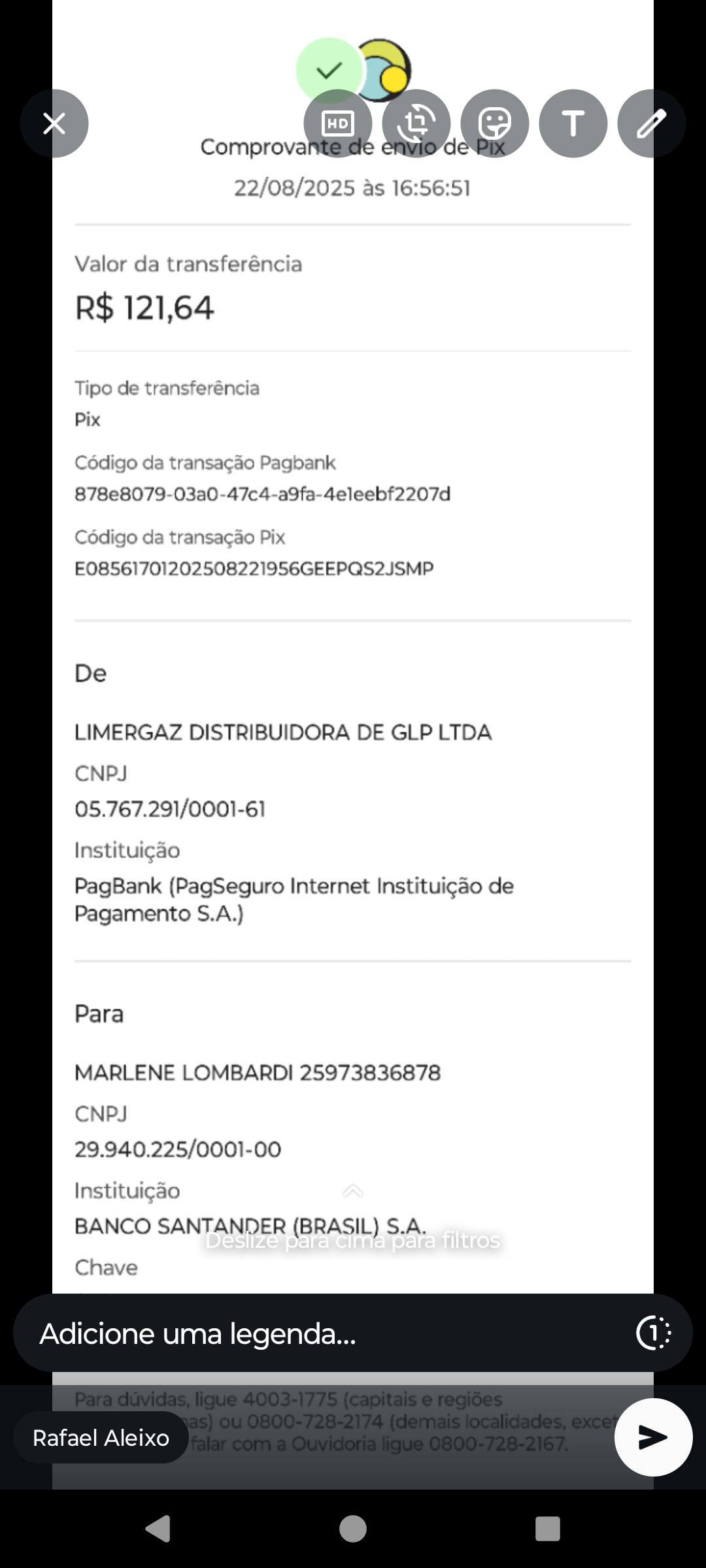Viewport: 706px width, 1568px height.
Task: Open the pencil drawing tool
Action: pos(651,123)
